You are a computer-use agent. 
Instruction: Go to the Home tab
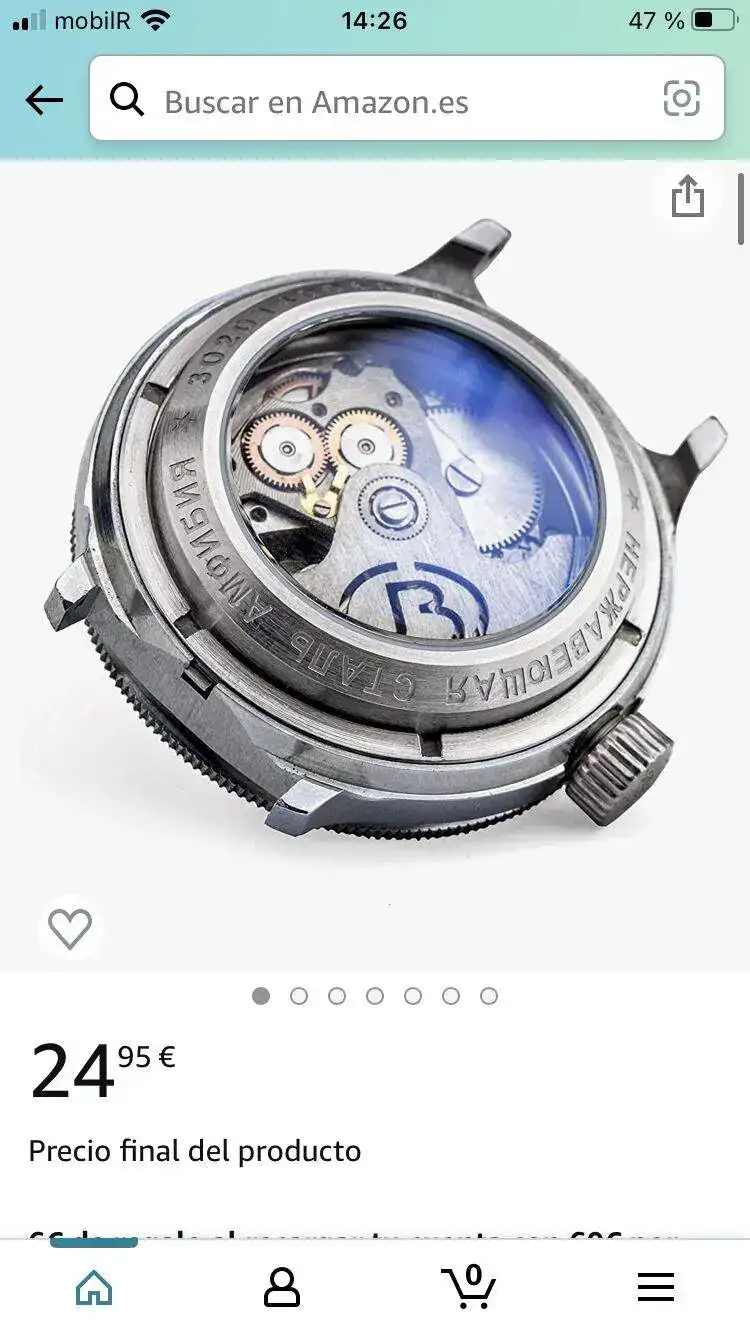[x=94, y=1286]
